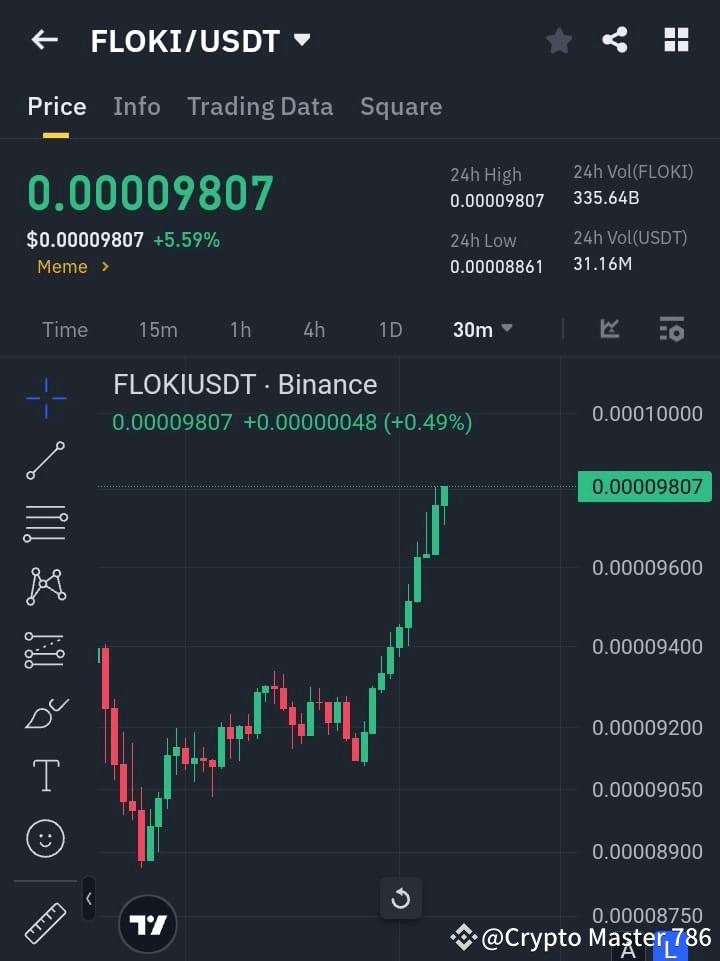Switch to the Trading Data tab
This screenshot has height=961, width=720.
coord(260,106)
